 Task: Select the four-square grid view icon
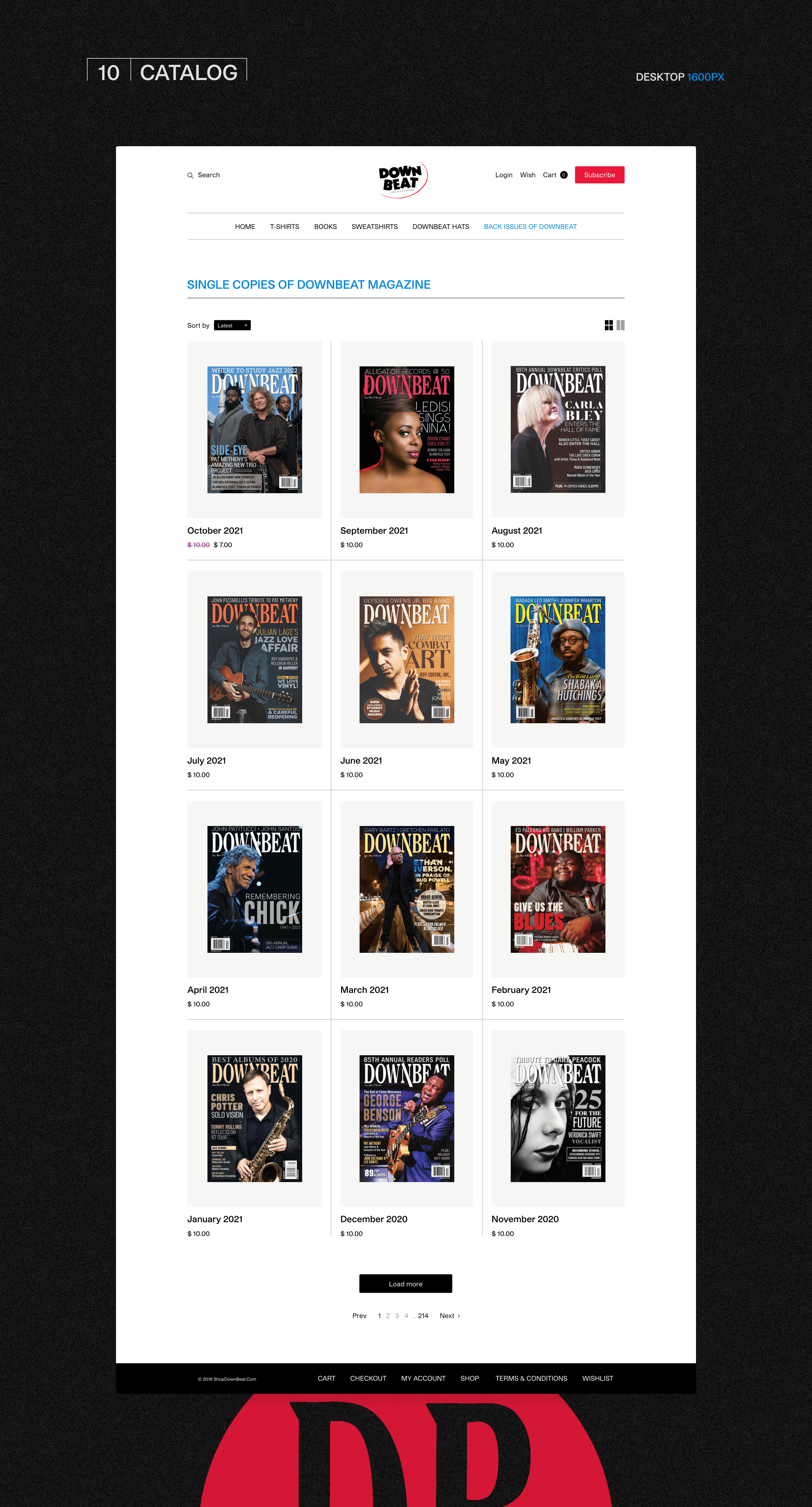608,325
